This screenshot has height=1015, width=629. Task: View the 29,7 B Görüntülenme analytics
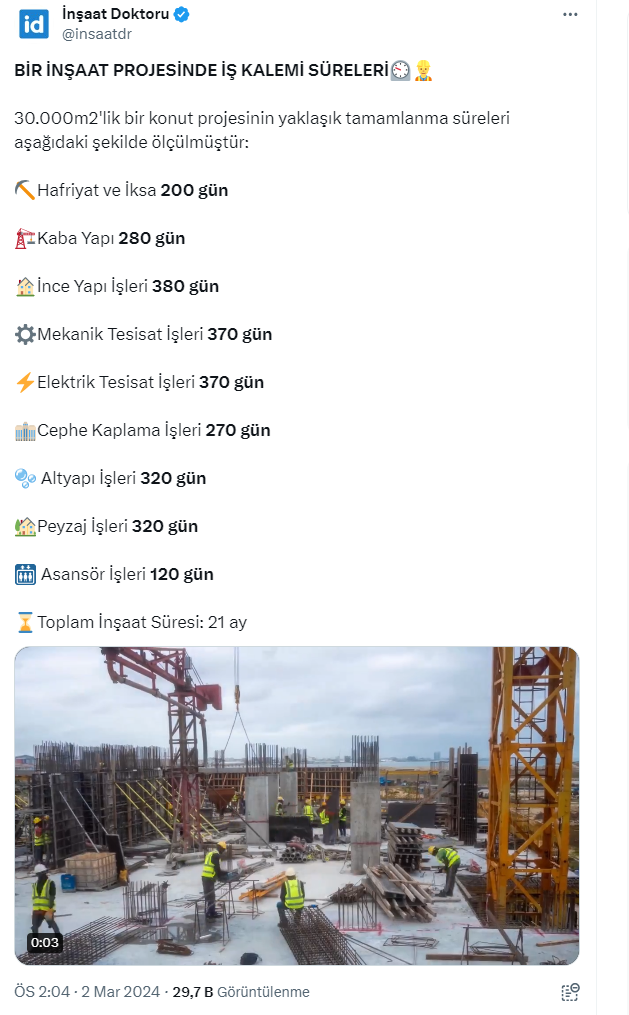coord(241,992)
